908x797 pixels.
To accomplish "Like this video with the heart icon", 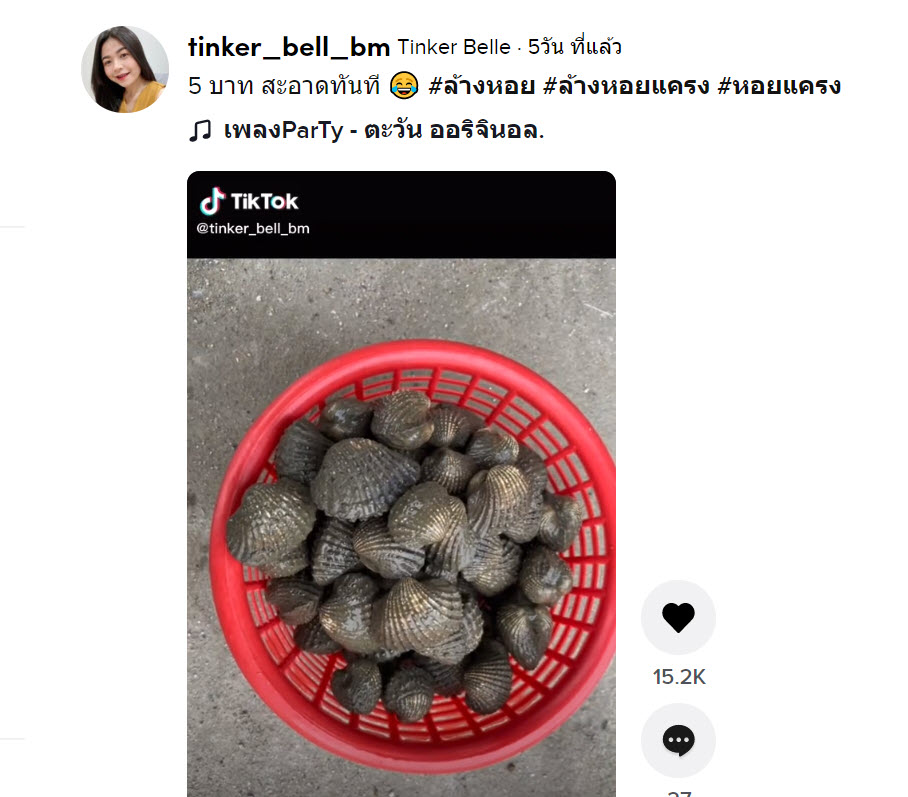I will click(x=678, y=618).
